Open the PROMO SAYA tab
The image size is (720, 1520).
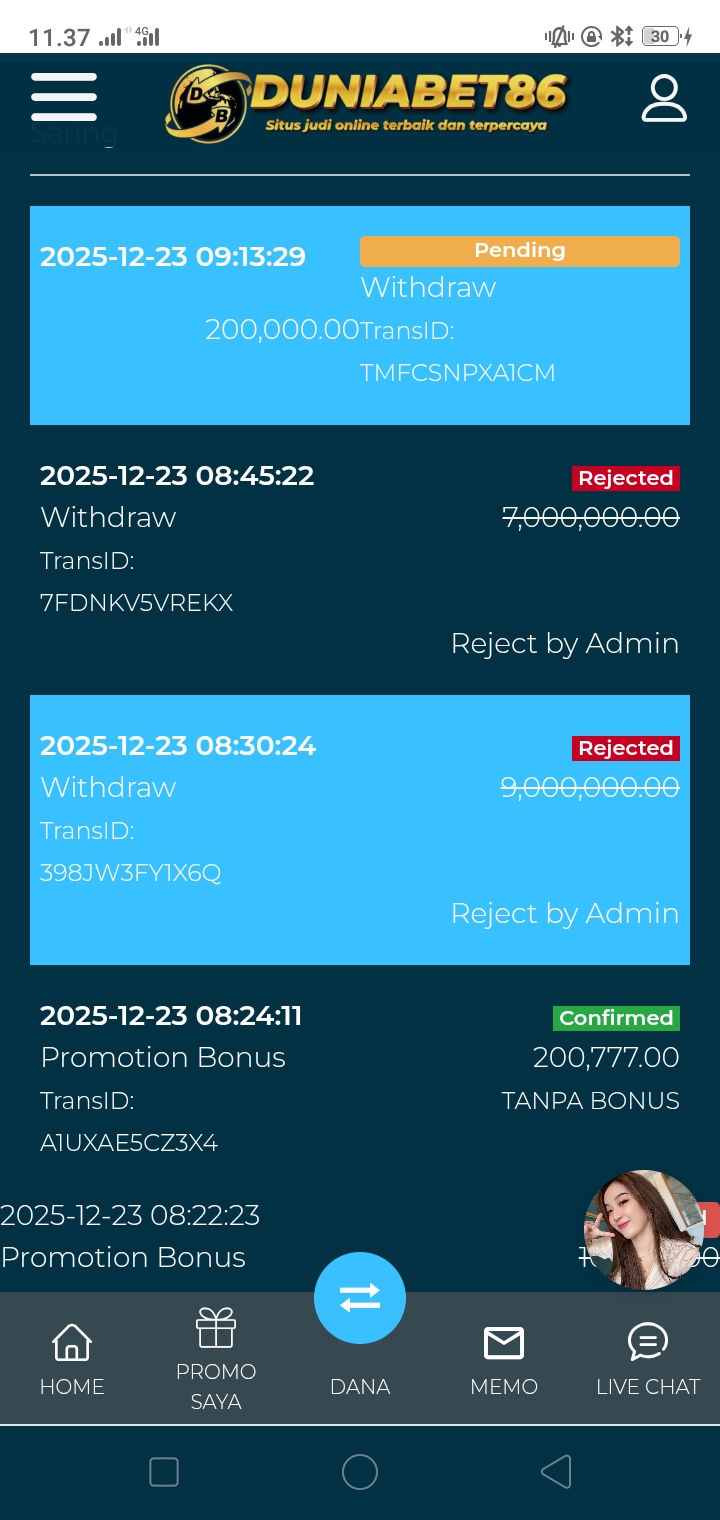pyautogui.click(x=216, y=1358)
